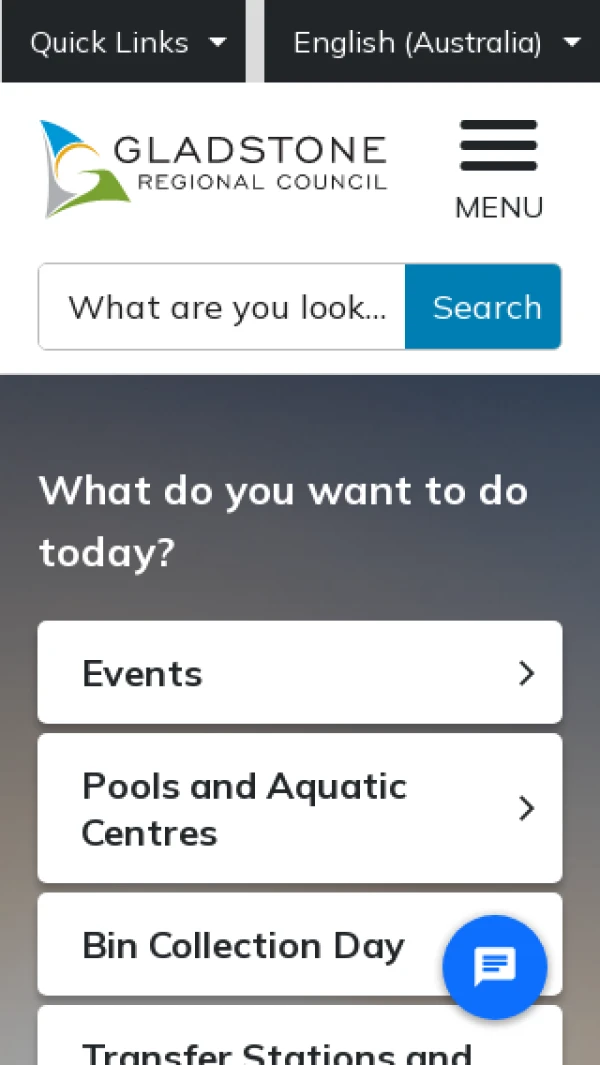The image size is (600, 1065).
Task: Go to Pools and Aquatic Centres
Action: click(x=299, y=809)
